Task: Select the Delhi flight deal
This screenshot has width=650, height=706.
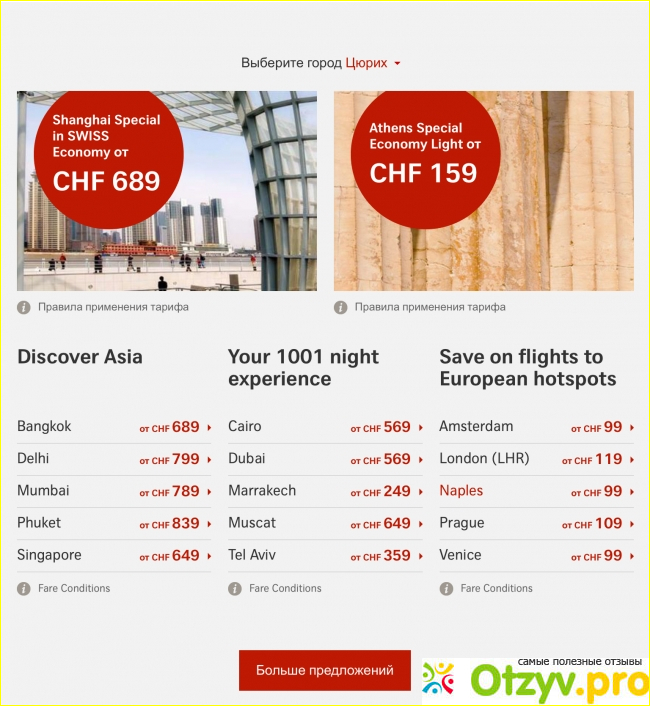Action: (114, 459)
